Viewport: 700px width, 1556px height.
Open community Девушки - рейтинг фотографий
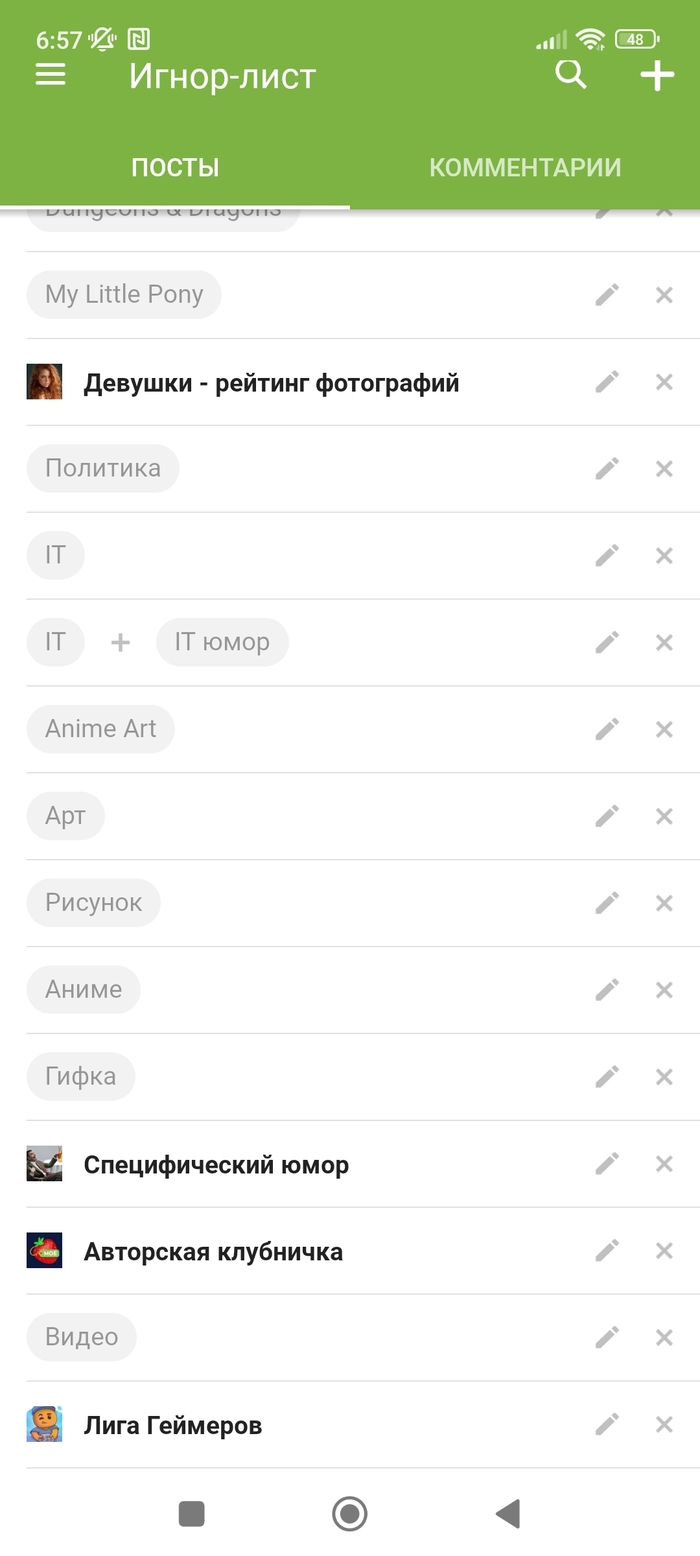(271, 382)
